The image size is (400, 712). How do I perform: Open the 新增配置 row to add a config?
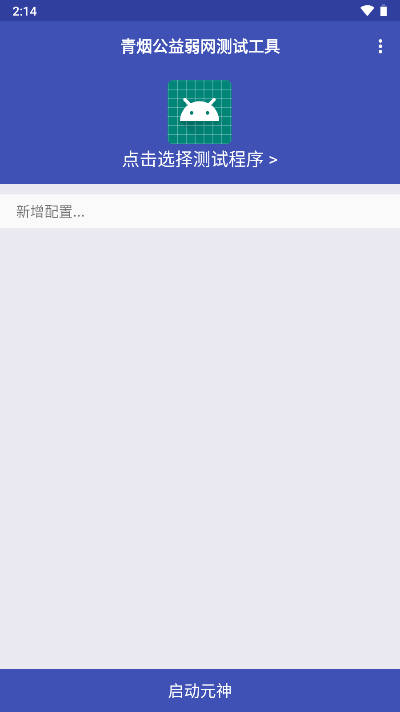click(x=200, y=212)
